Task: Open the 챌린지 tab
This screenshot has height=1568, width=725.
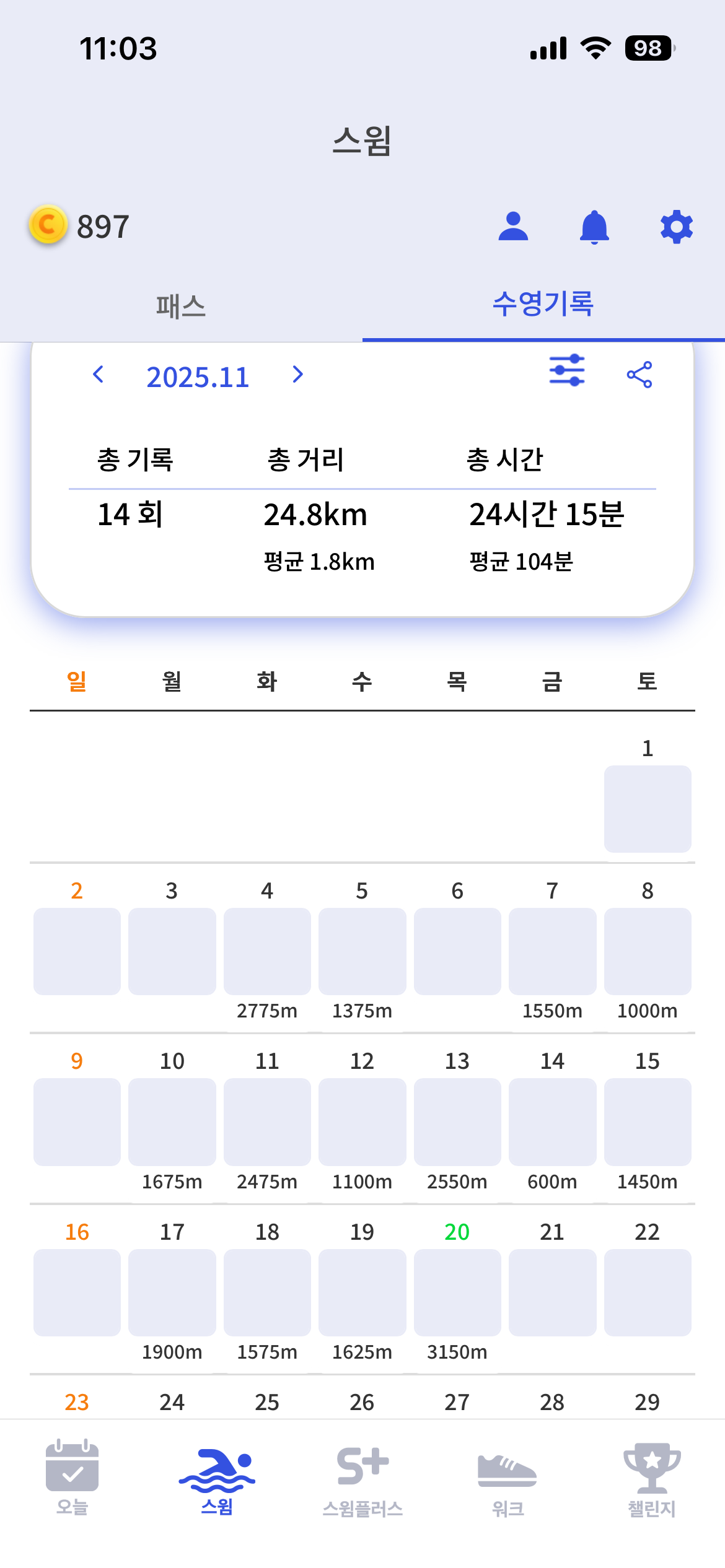Action: (652, 1480)
